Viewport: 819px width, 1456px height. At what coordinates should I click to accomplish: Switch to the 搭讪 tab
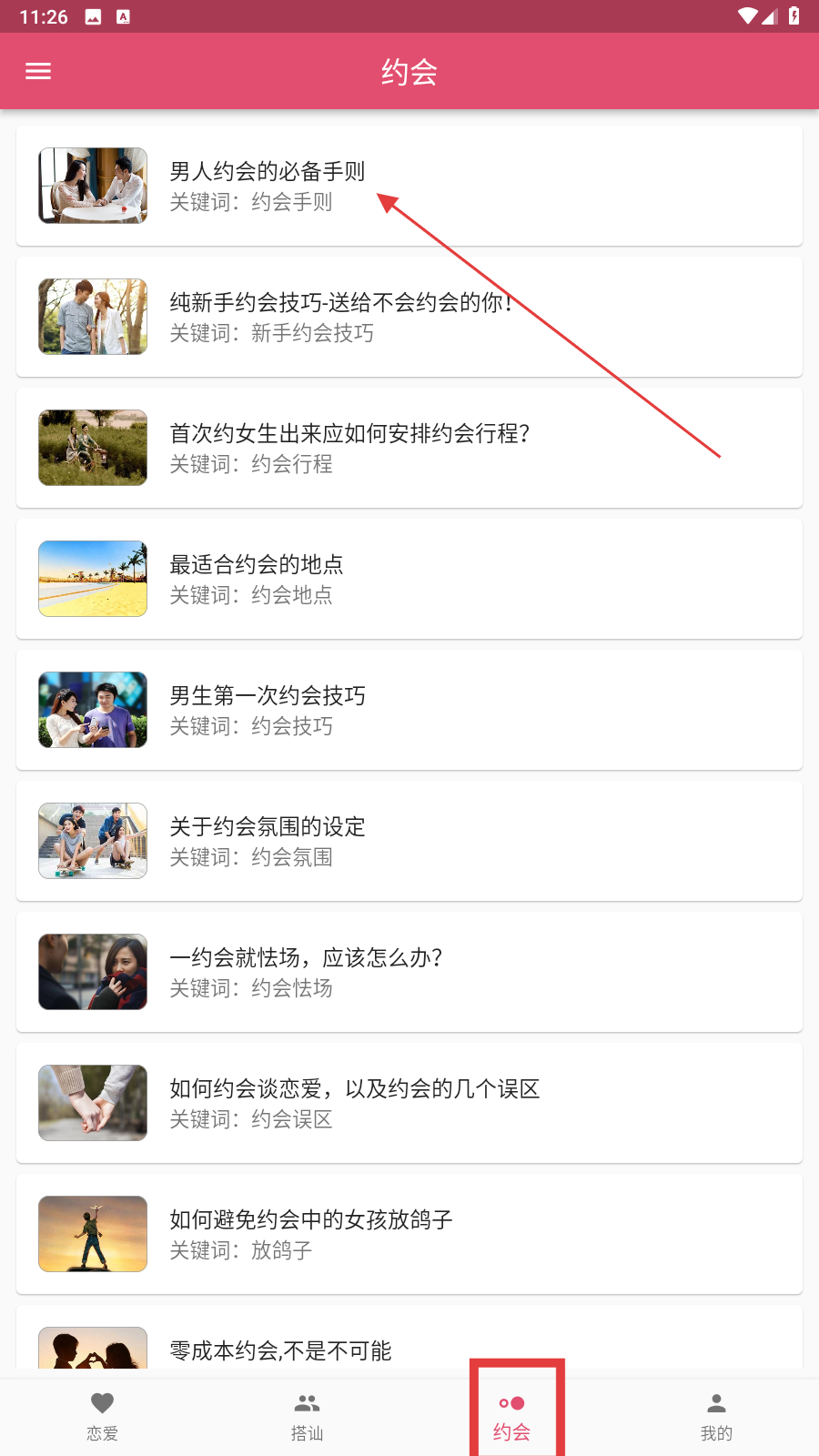click(307, 1416)
